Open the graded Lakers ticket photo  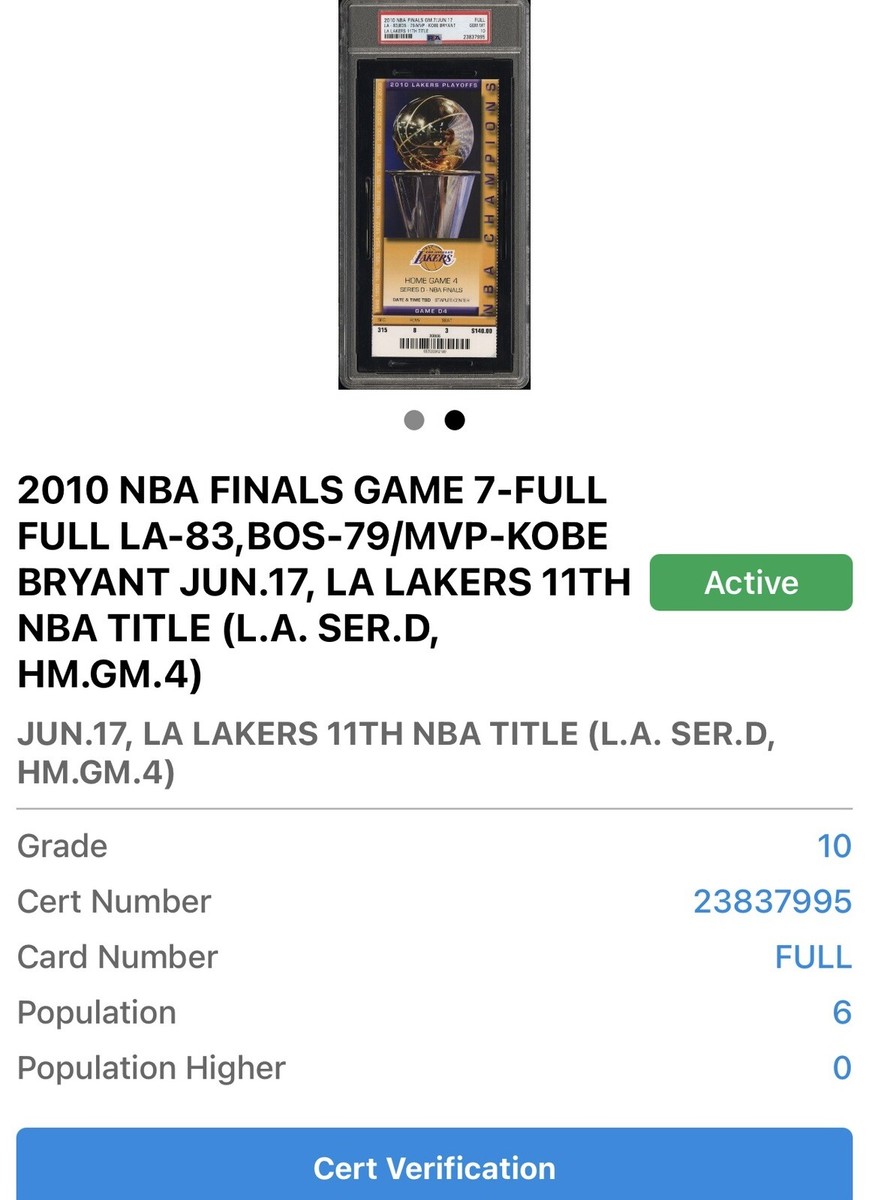434,195
